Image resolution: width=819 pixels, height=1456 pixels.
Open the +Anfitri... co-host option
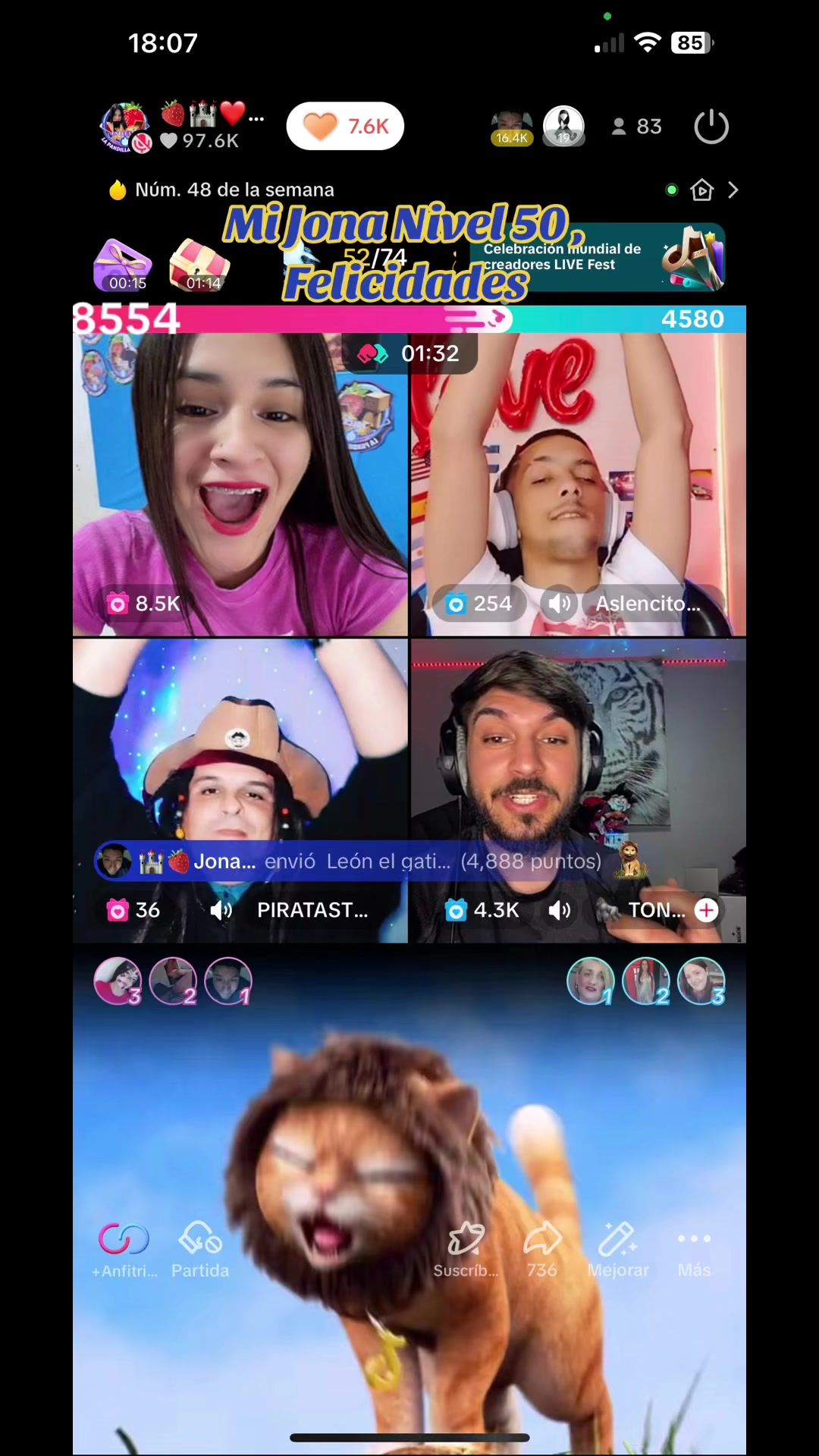124,1250
